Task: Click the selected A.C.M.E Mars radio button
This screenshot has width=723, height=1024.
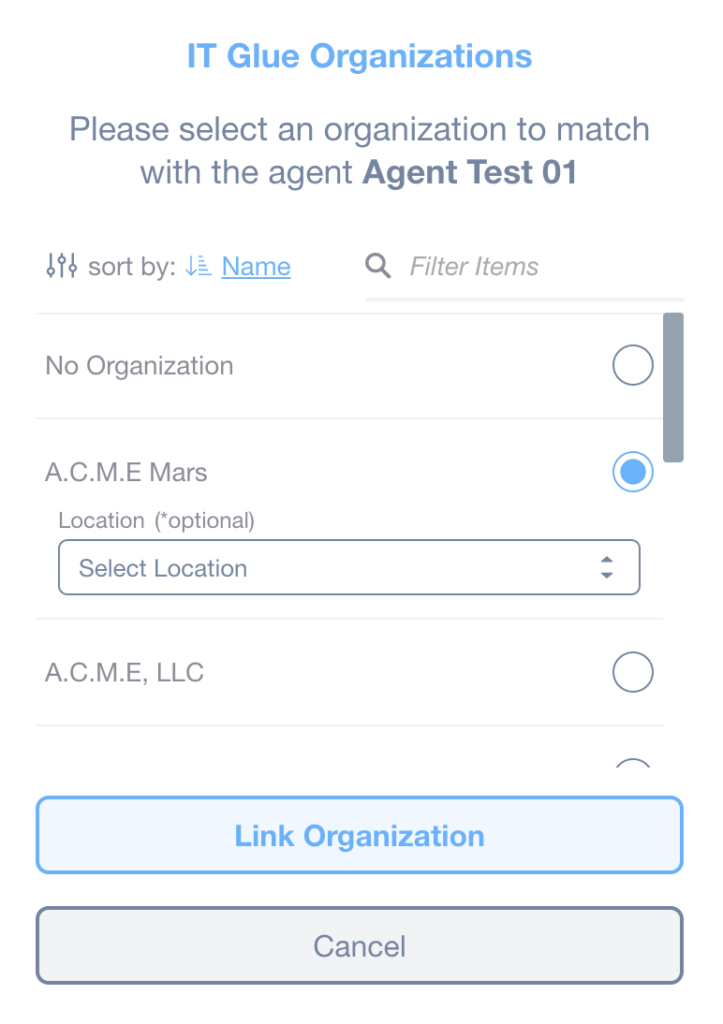Action: point(632,471)
